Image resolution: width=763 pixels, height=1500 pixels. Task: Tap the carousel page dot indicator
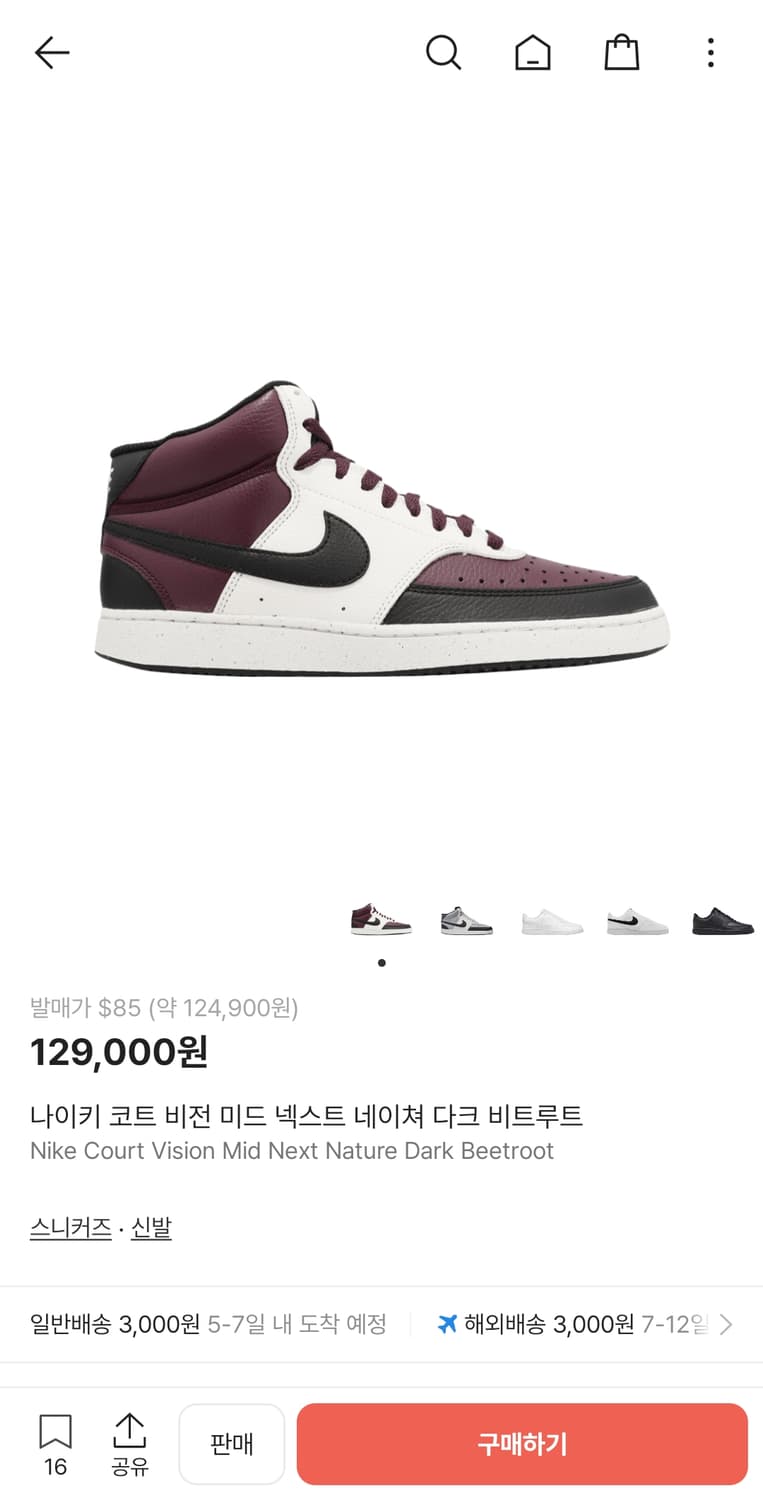point(381,962)
